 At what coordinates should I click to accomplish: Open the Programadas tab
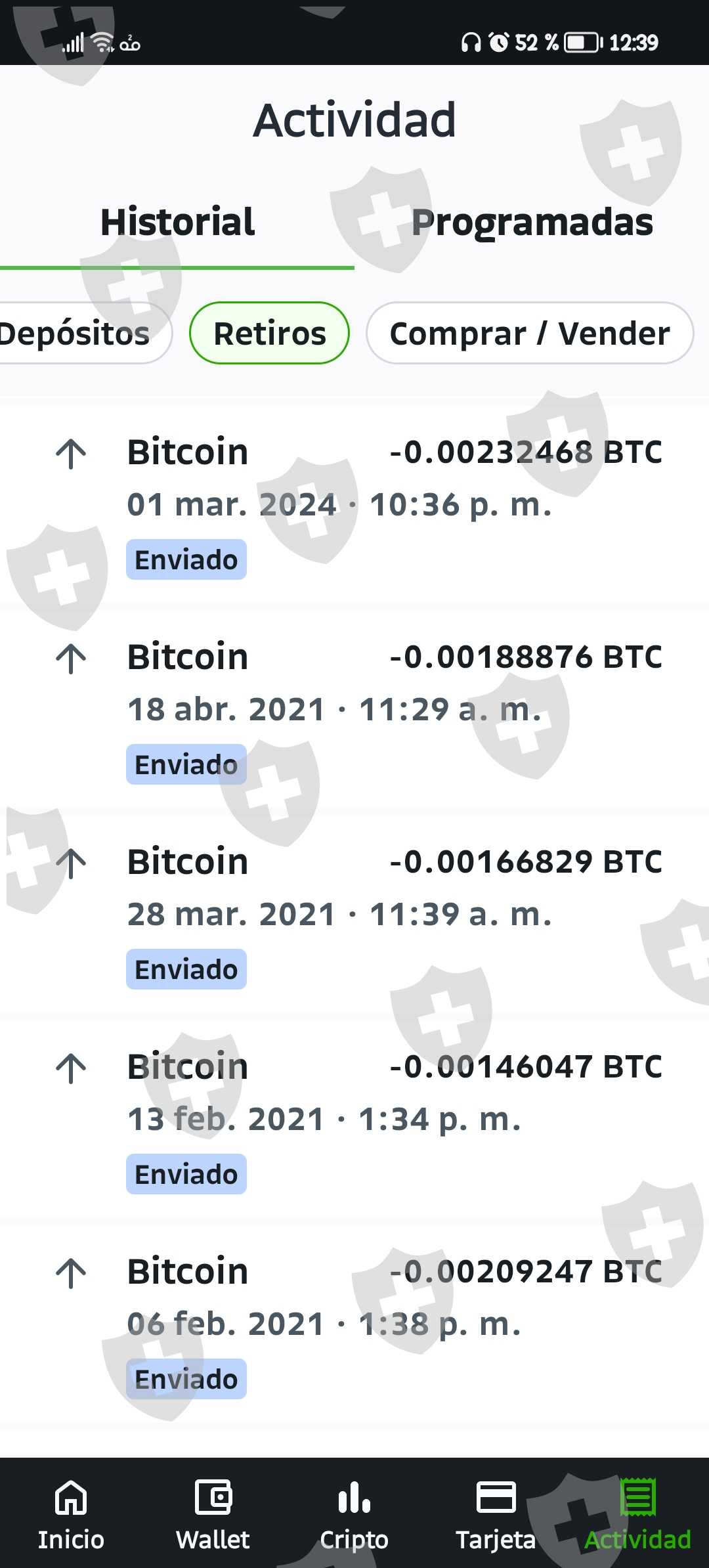532,222
